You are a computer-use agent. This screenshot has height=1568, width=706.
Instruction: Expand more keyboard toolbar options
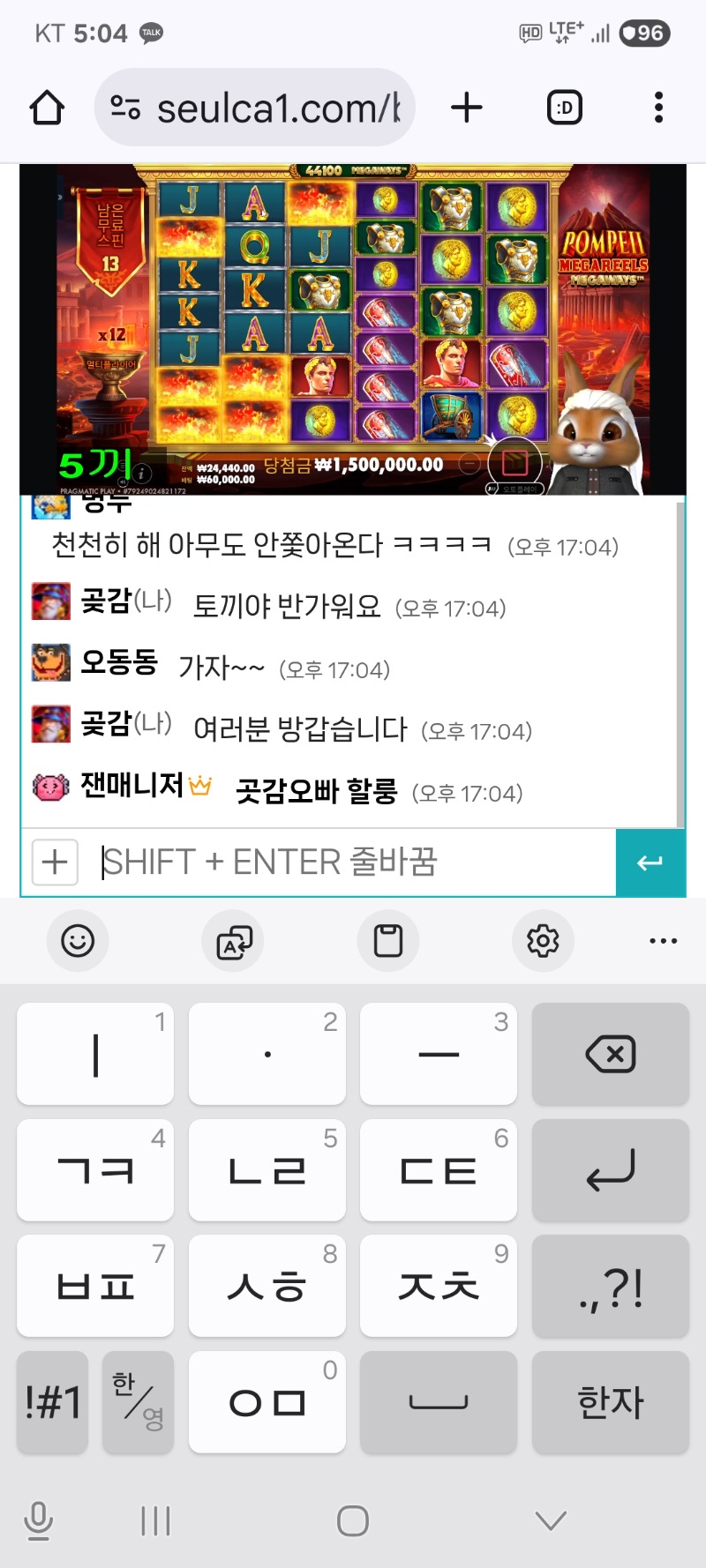(x=663, y=941)
